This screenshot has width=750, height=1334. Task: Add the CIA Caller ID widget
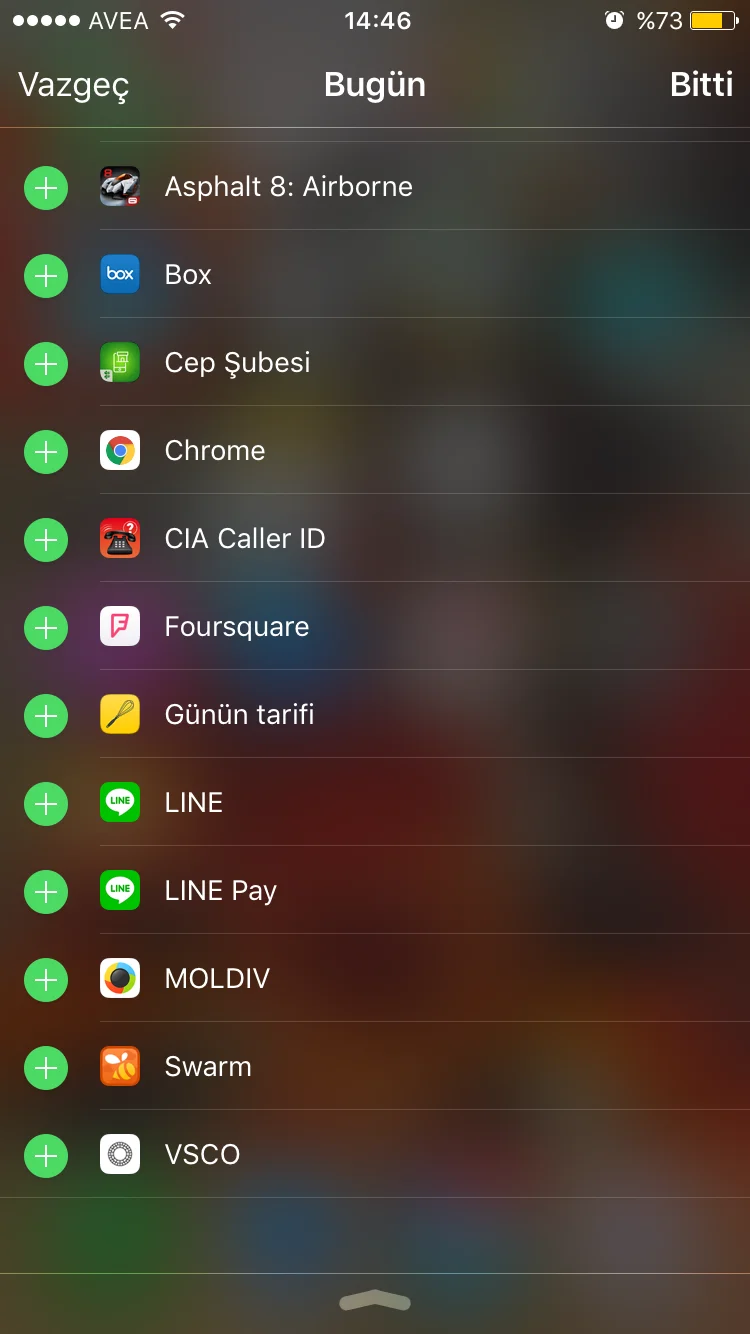[46, 539]
